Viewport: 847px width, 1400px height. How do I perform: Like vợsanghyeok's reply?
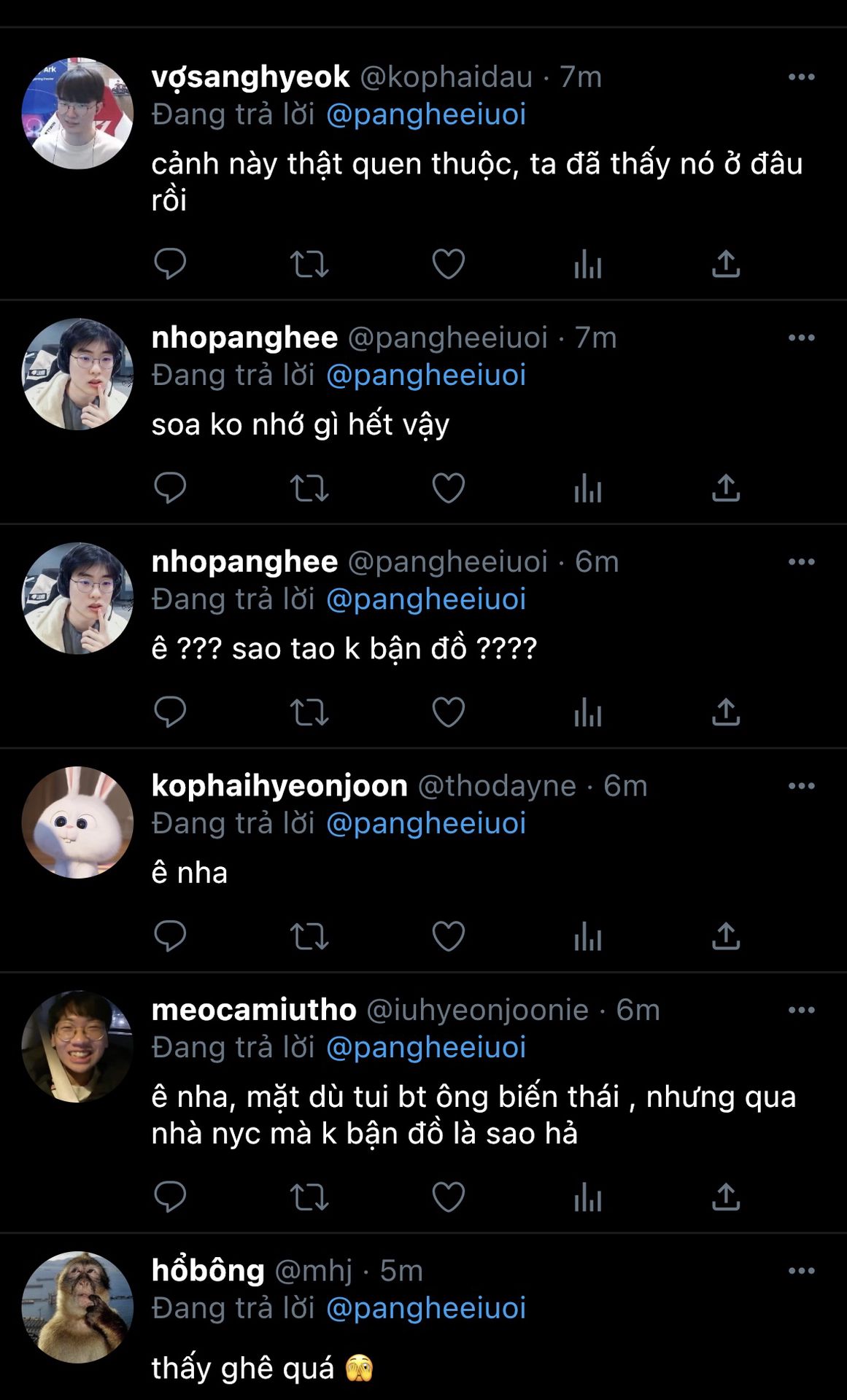(x=448, y=264)
